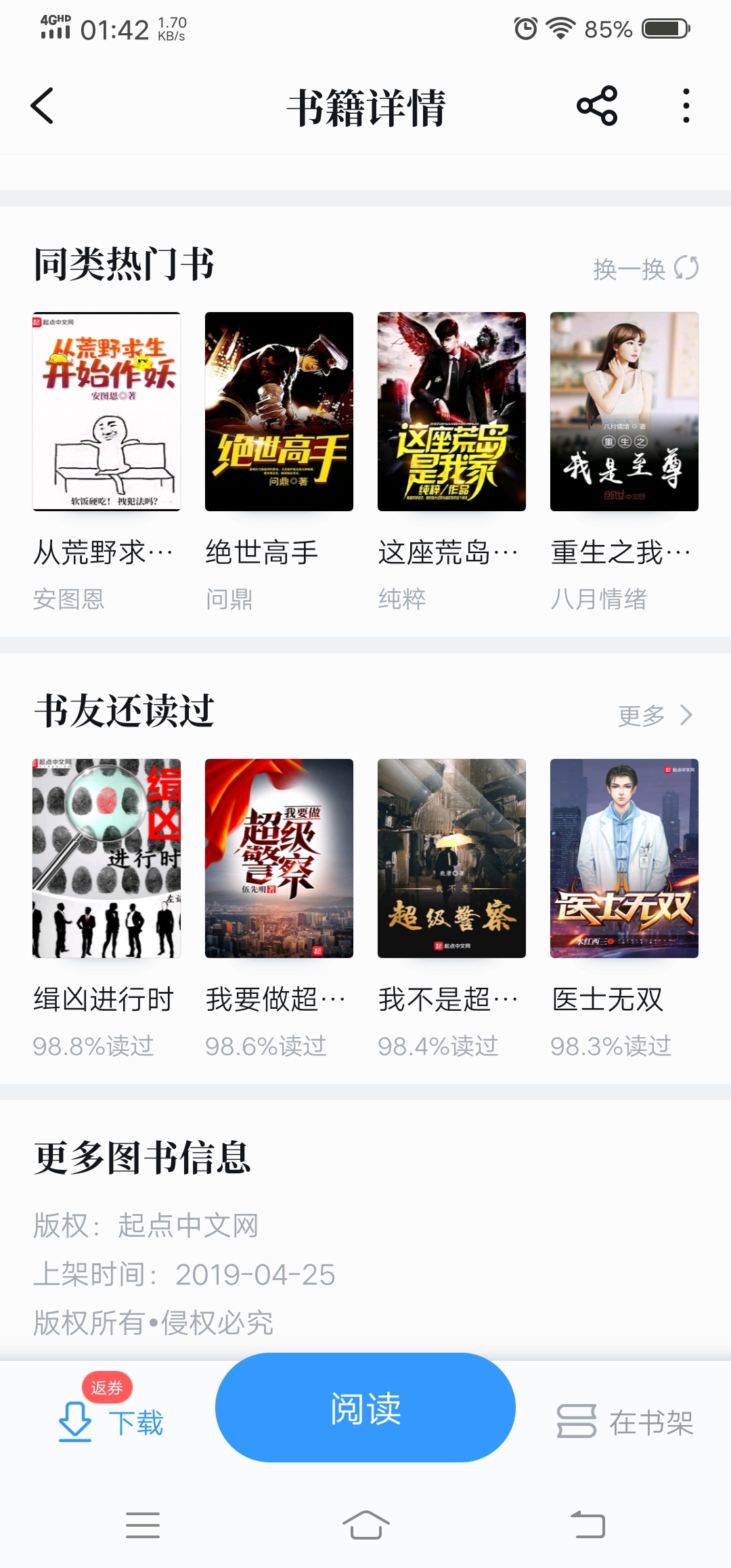The width and height of the screenshot is (731, 1568).
Task: Show 更多 books that readers also read
Action: tap(655, 716)
